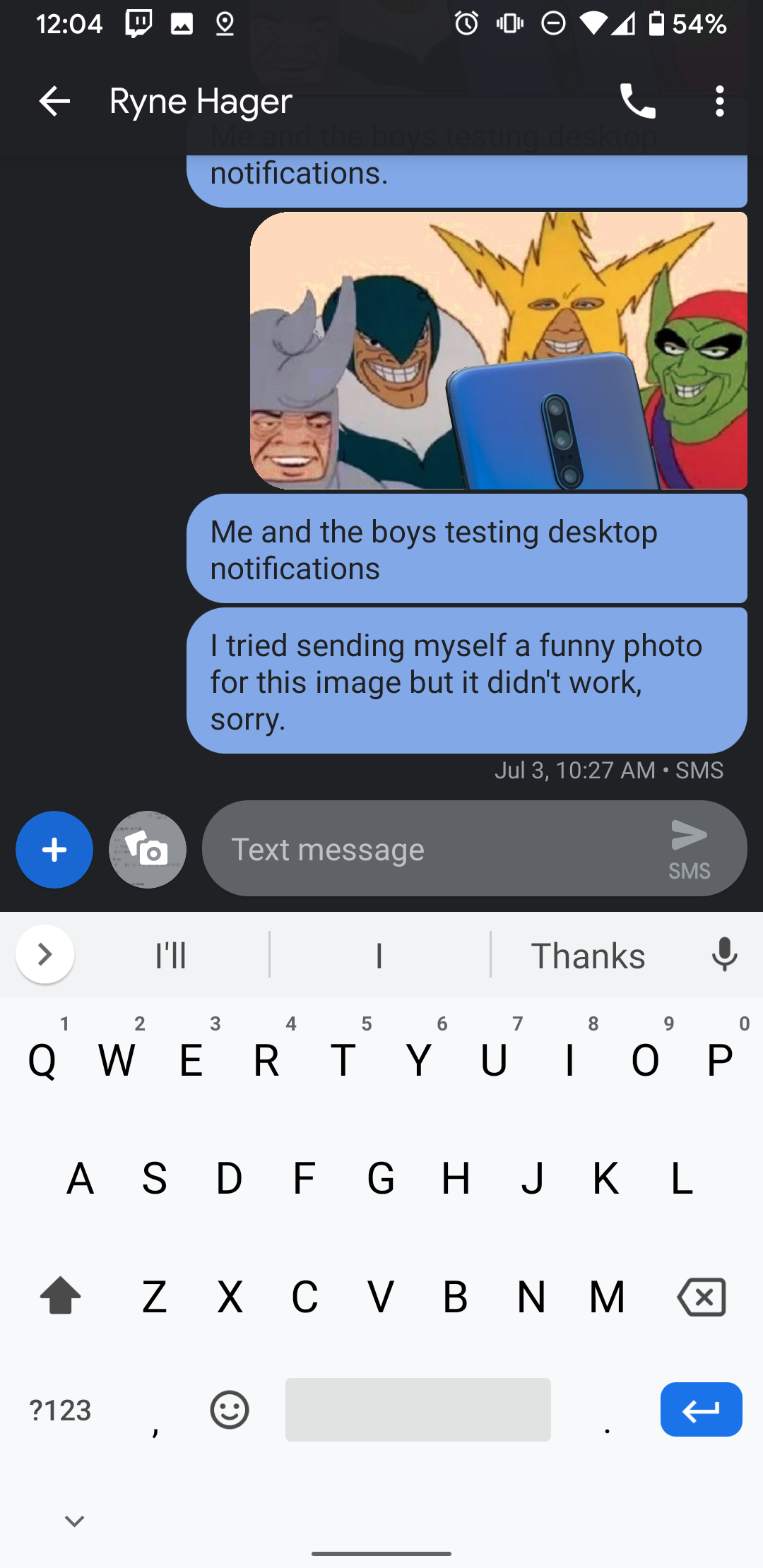The image size is (763, 1568).
Task: Insert the suggestion "I'll"
Action: (x=170, y=956)
